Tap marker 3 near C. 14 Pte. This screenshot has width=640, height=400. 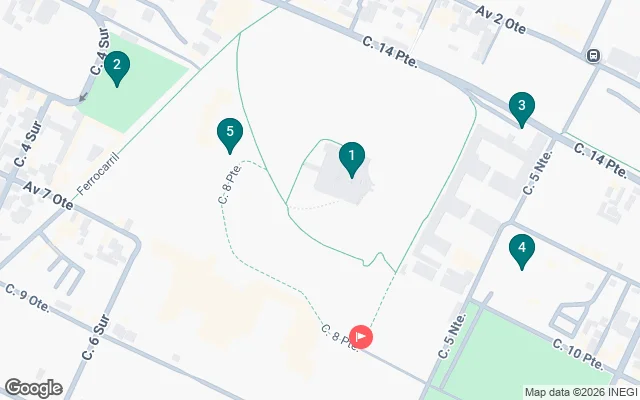[x=520, y=106]
